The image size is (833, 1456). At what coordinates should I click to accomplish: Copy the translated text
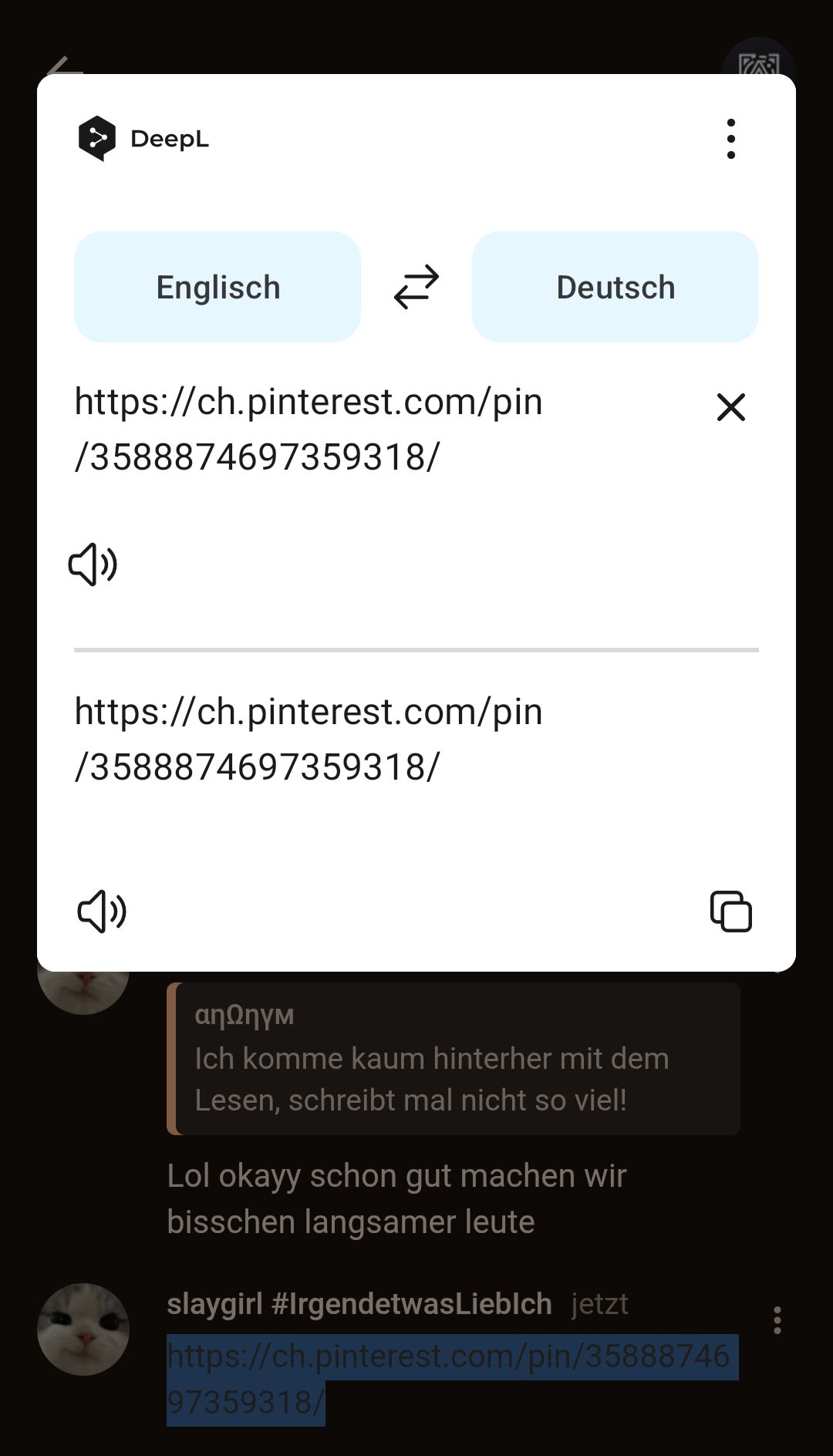730,912
